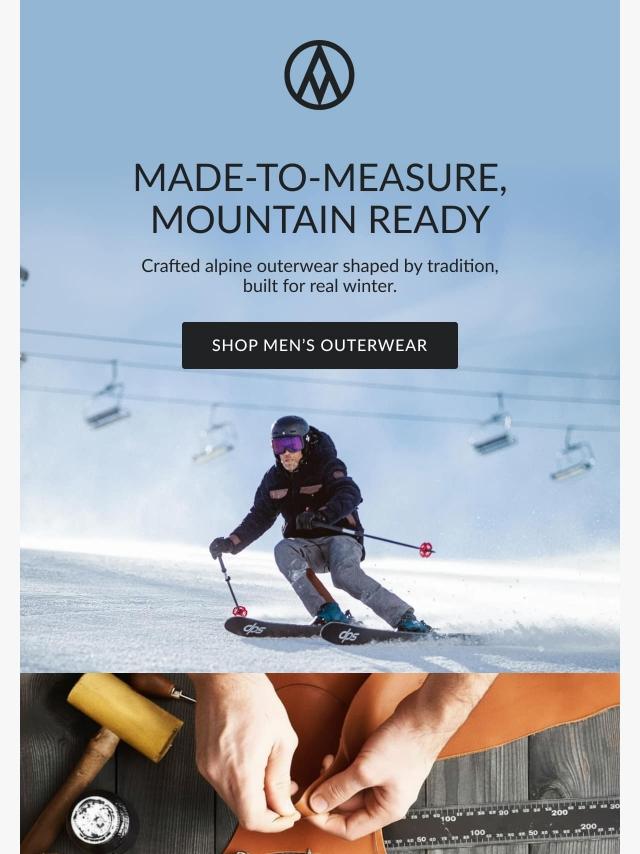The height and width of the screenshot is (854, 640).
Task: Tap the Shop Men's Outerwear button
Action: (x=319, y=346)
